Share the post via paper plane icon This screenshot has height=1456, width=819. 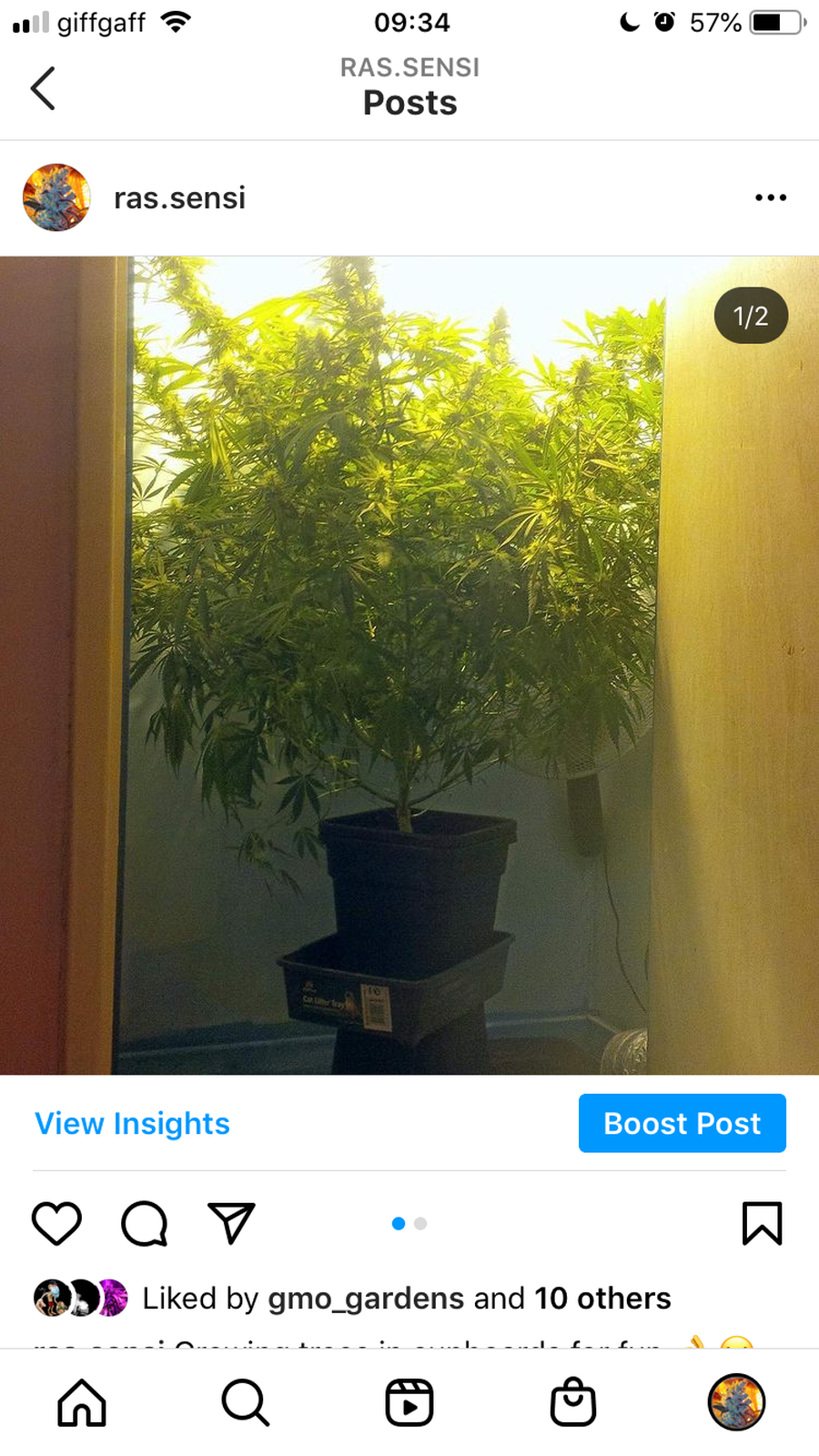coord(231,1223)
